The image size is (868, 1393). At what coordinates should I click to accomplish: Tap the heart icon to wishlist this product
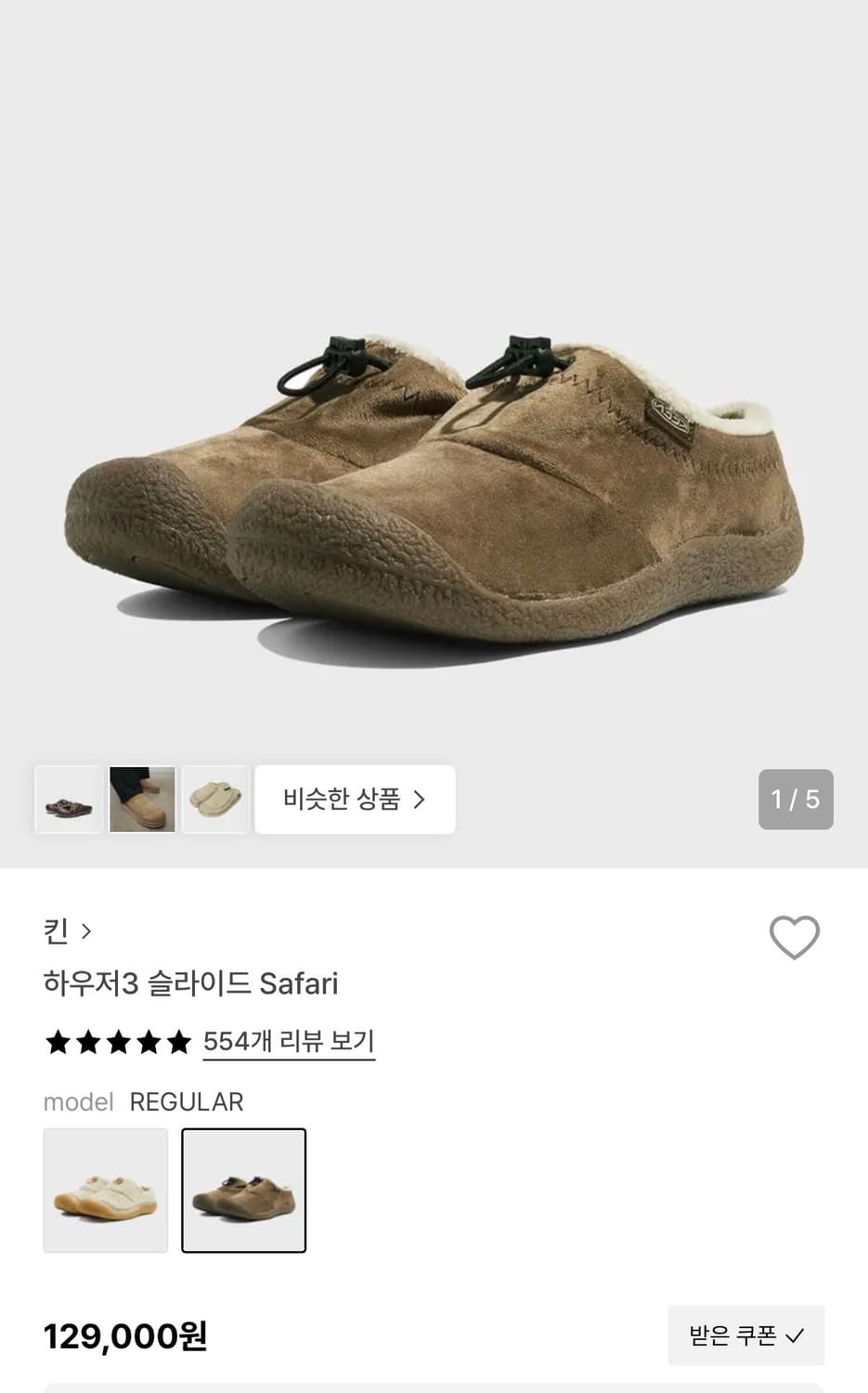click(x=794, y=937)
